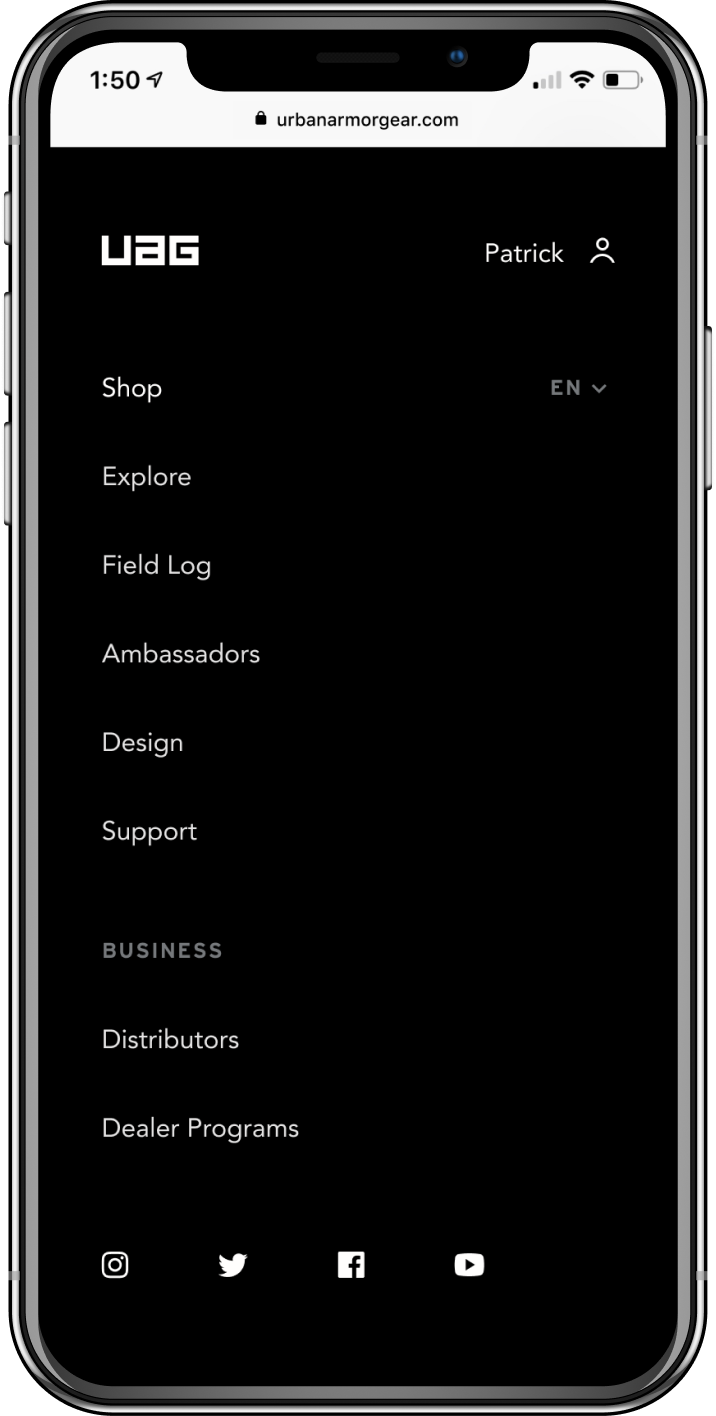Open Patrick's account profile
Viewport: 716px width, 1416px height.
549,252
